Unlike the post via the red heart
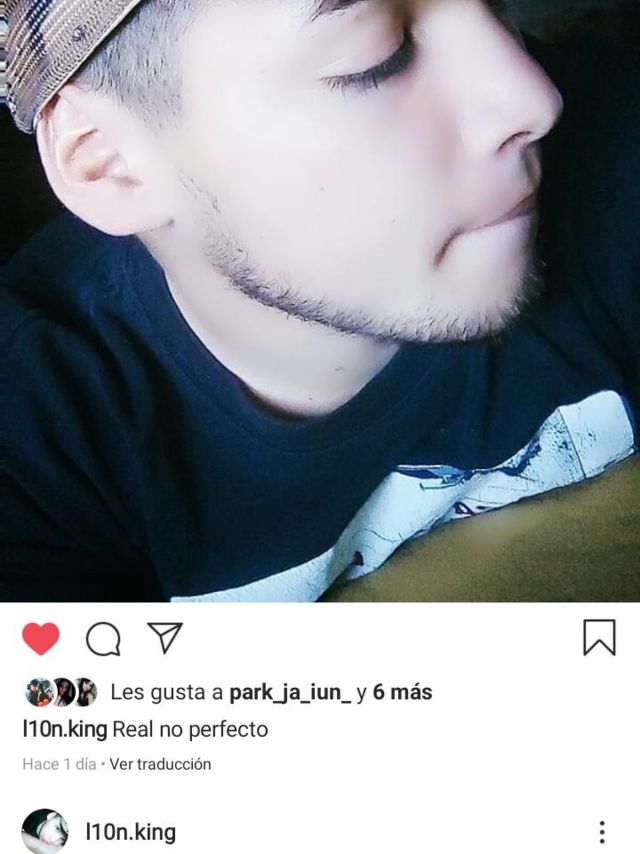Image resolution: width=640 pixels, height=854 pixels. click(x=41, y=637)
